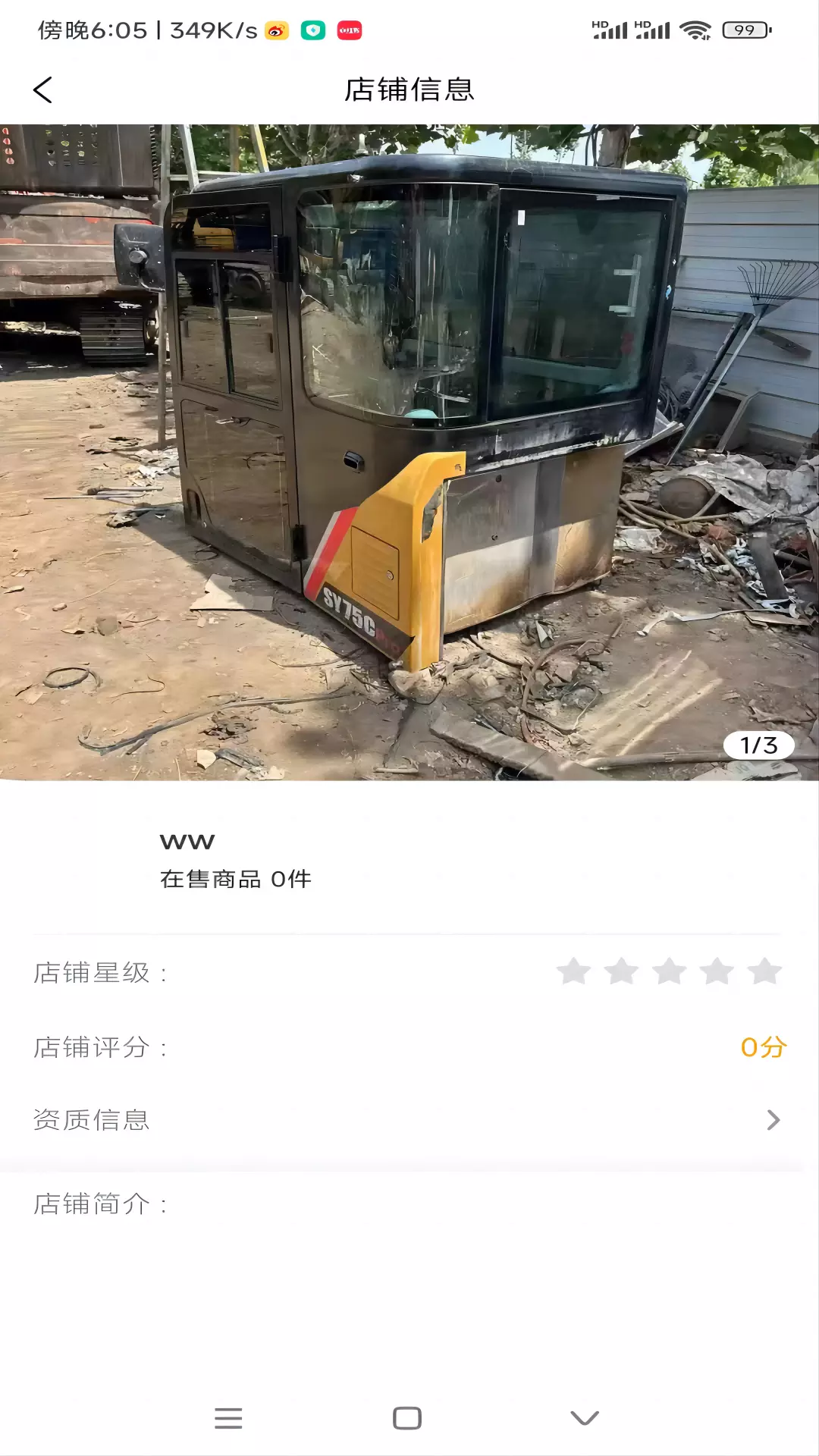
Task: Tap the system home button
Action: click(x=407, y=1418)
